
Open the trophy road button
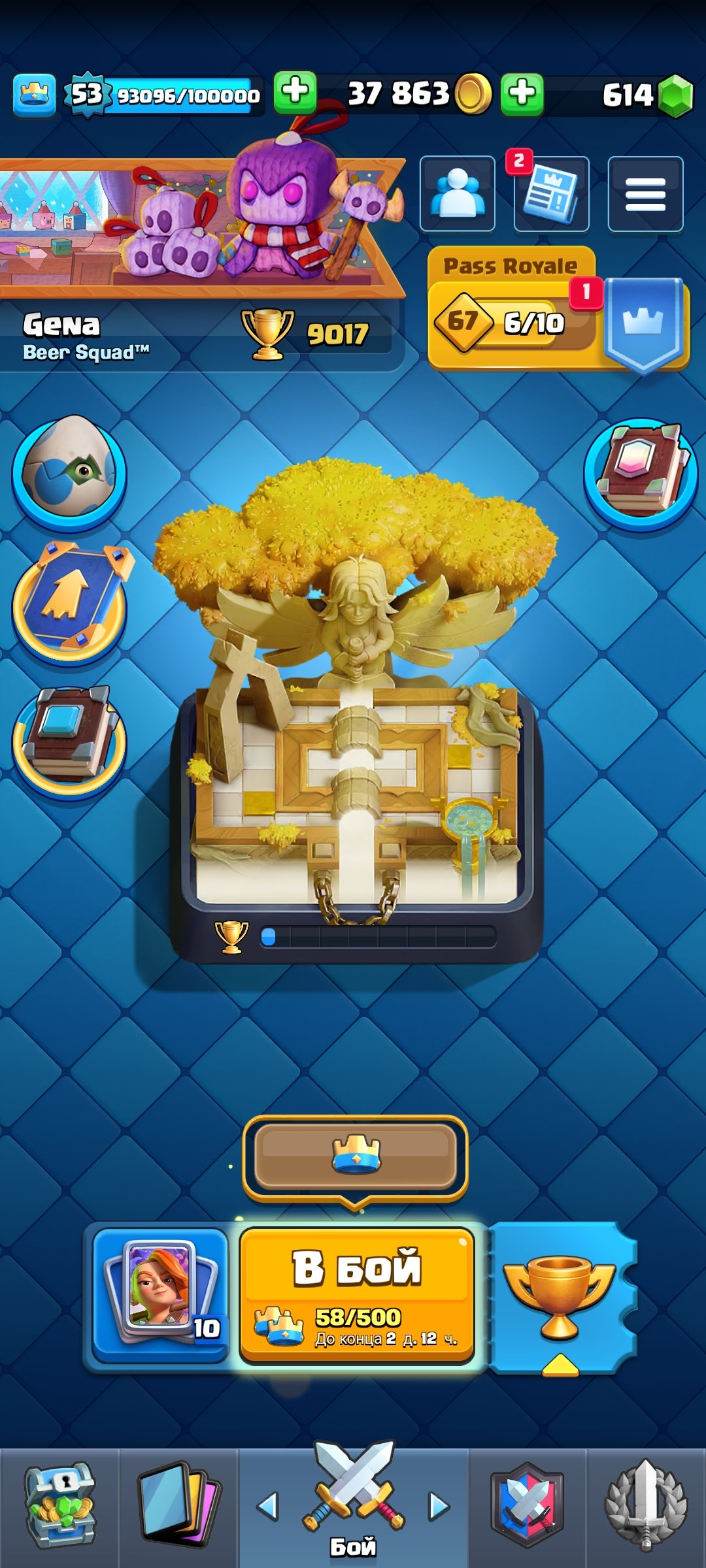tap(561, 1298)
